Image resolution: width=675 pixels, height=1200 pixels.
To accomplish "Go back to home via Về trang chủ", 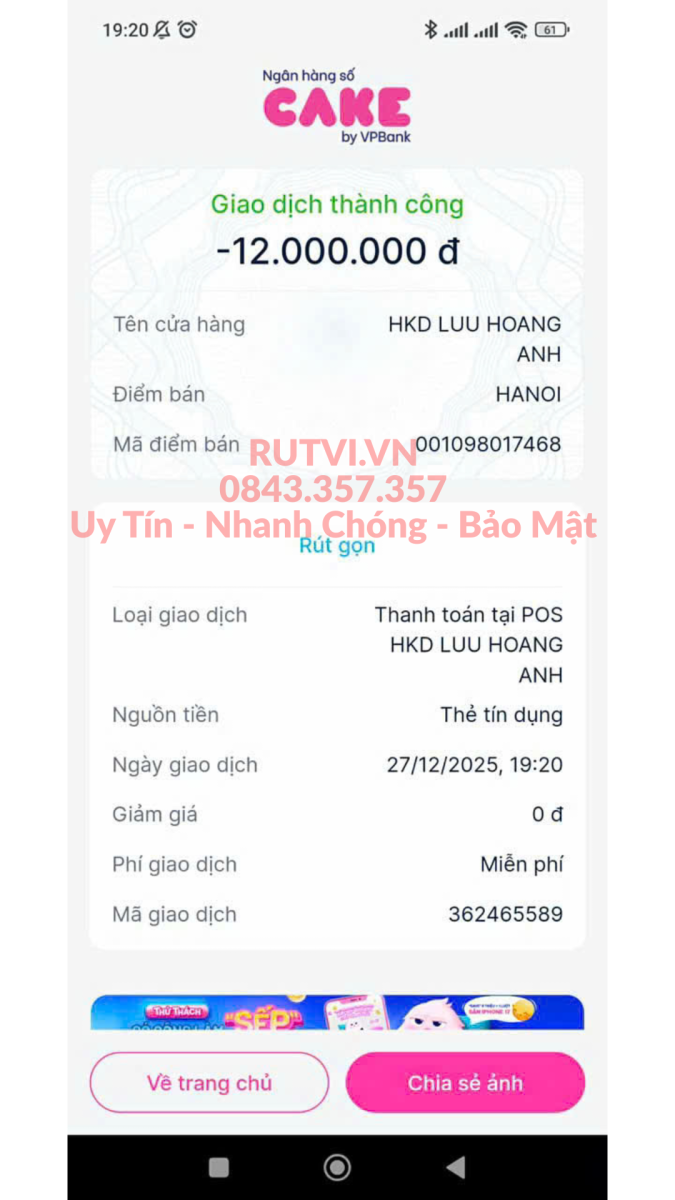I will pyautogui.click(x=209, y=1083).
